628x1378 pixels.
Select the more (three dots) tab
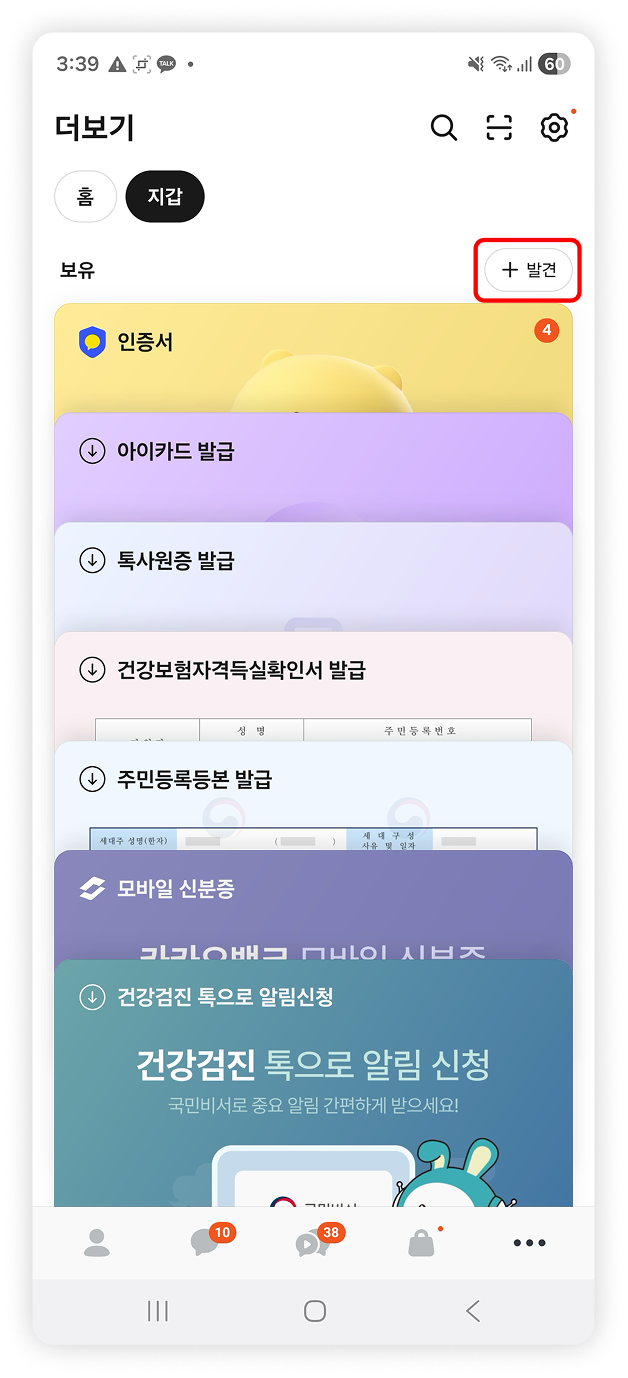(529, 1243)
